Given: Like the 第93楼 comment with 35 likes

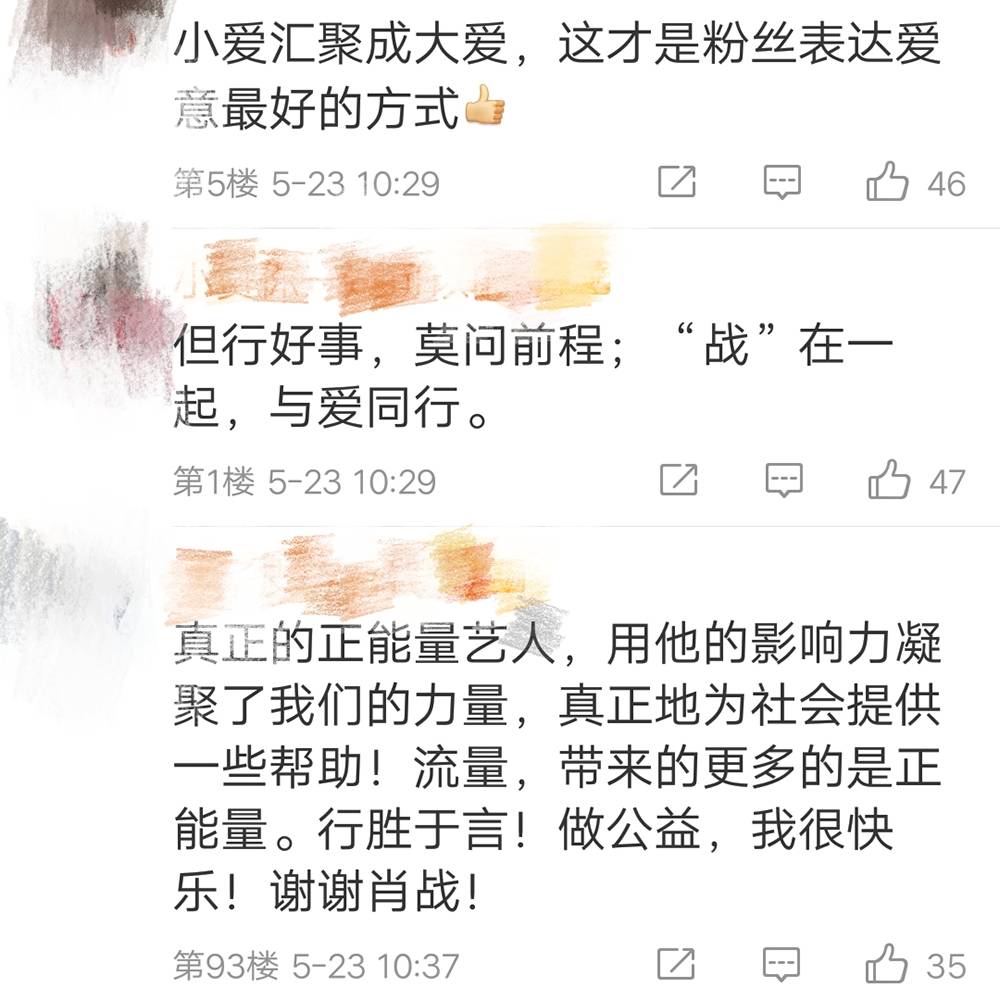Looking at the screenshot, I should (x=887, y=965).
